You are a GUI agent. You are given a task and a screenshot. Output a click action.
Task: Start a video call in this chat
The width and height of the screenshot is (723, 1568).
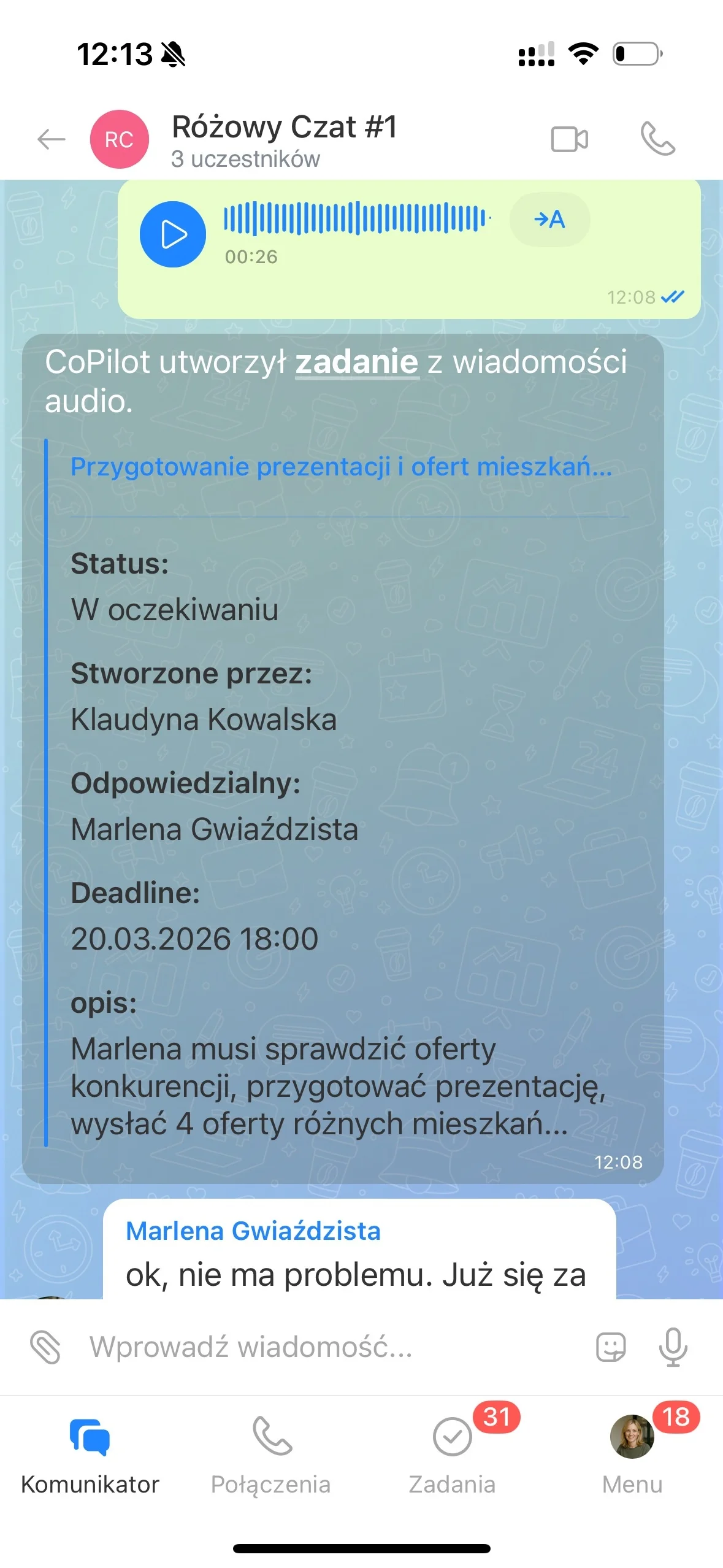[x=569, y=139]
